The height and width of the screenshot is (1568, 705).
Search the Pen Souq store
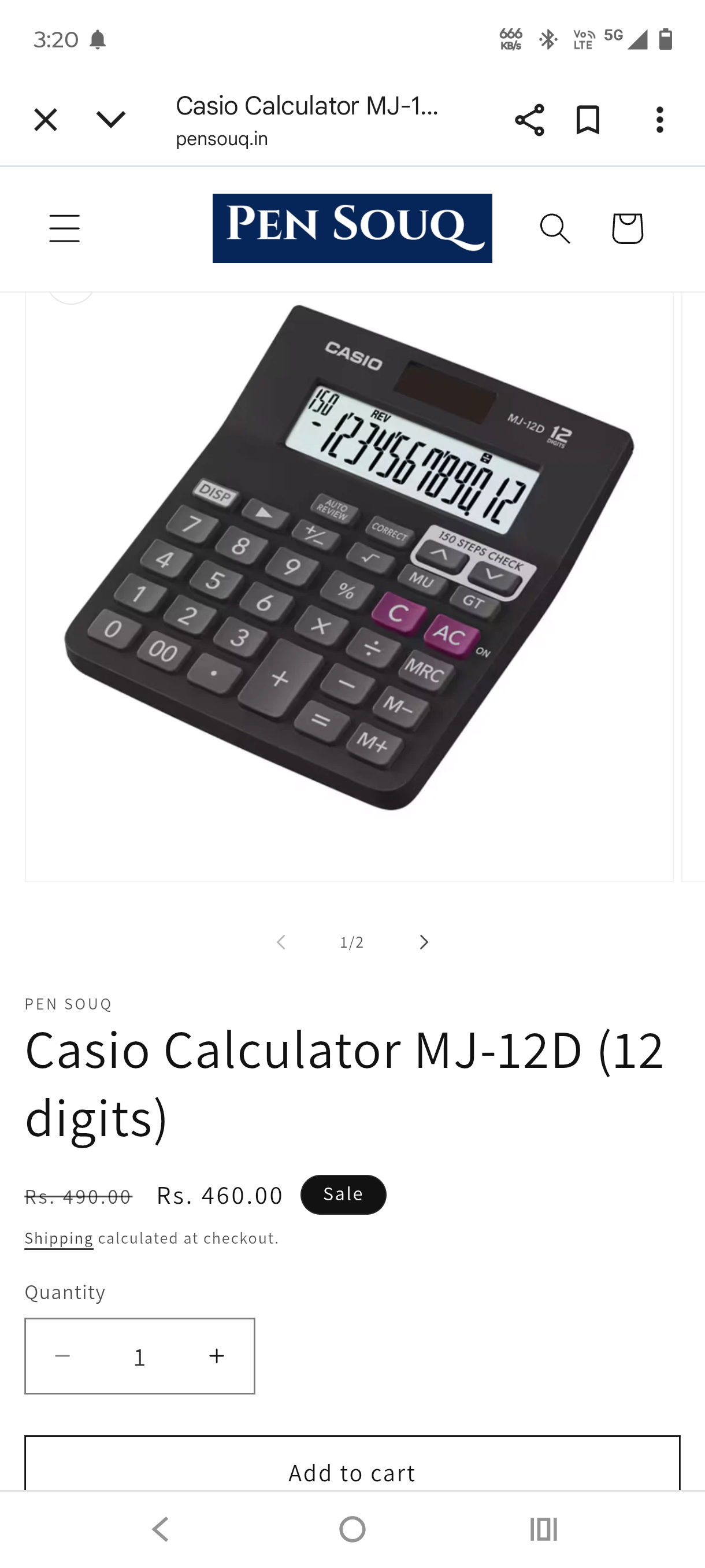click(x=555, y=228)
